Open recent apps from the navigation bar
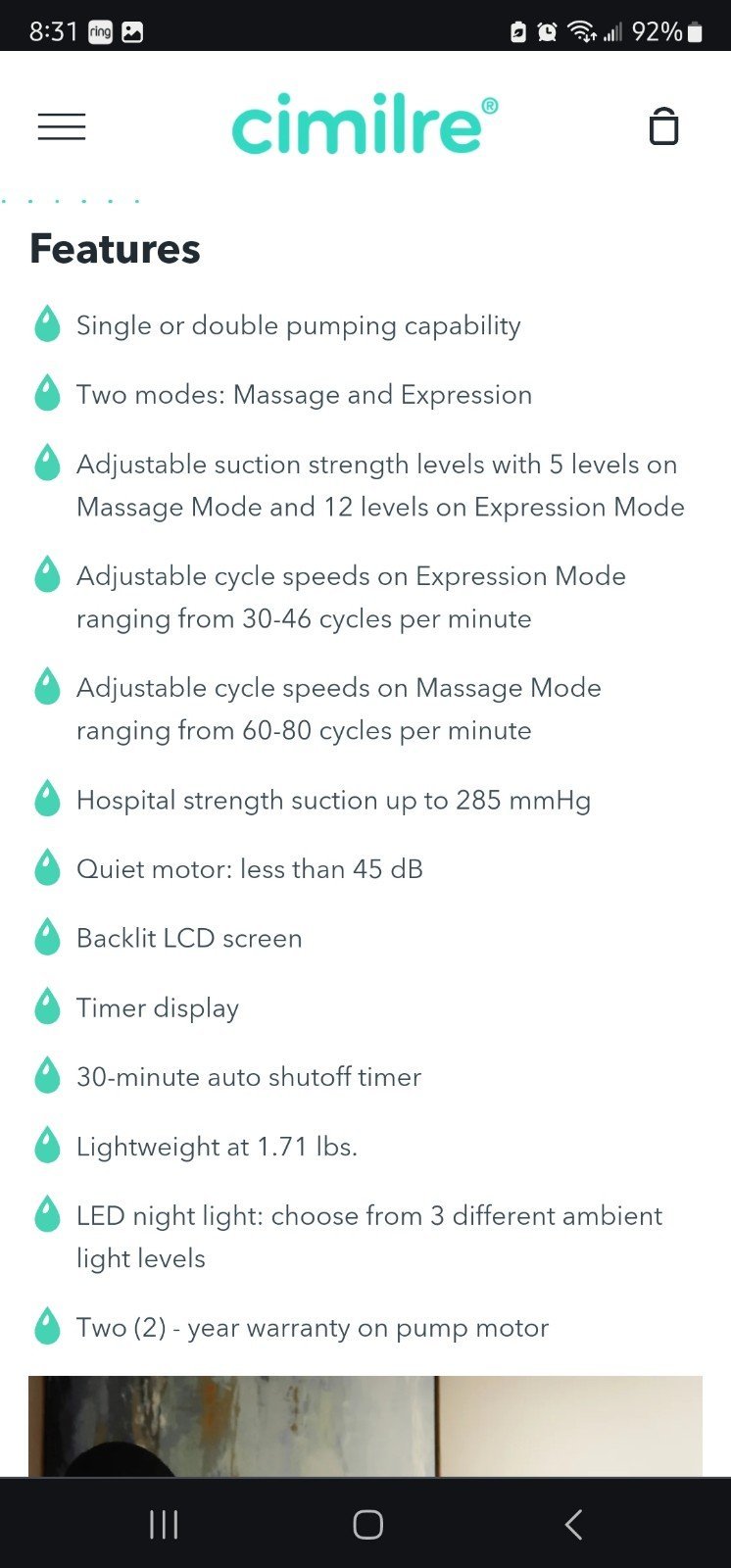 164,1524
